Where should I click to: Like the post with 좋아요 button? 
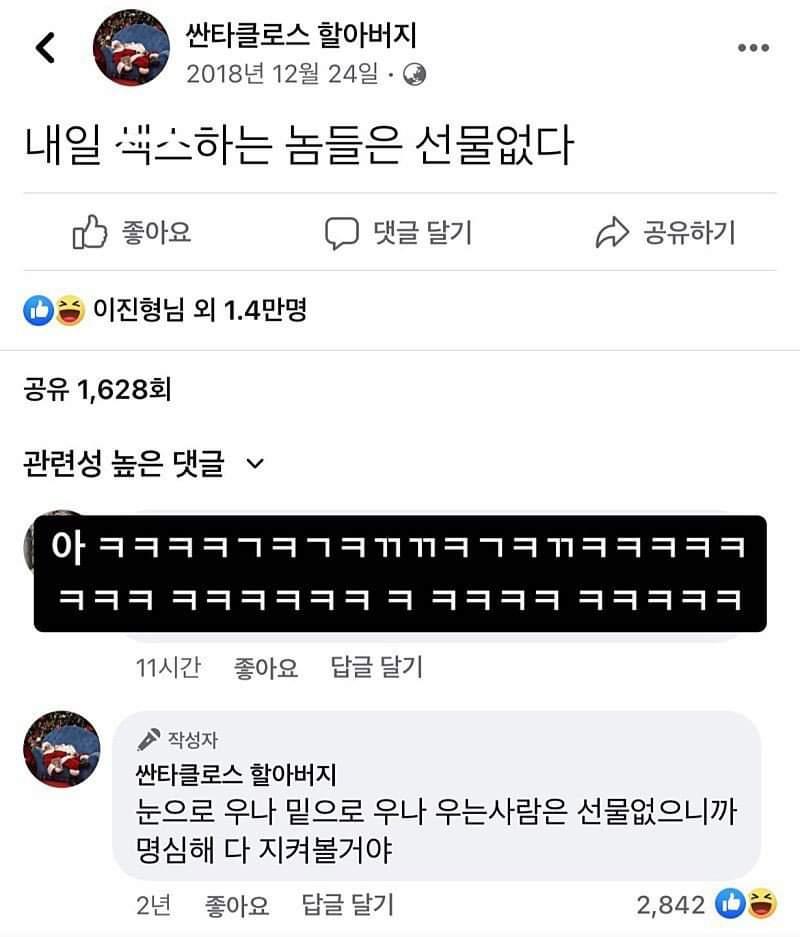pos(132,233)
